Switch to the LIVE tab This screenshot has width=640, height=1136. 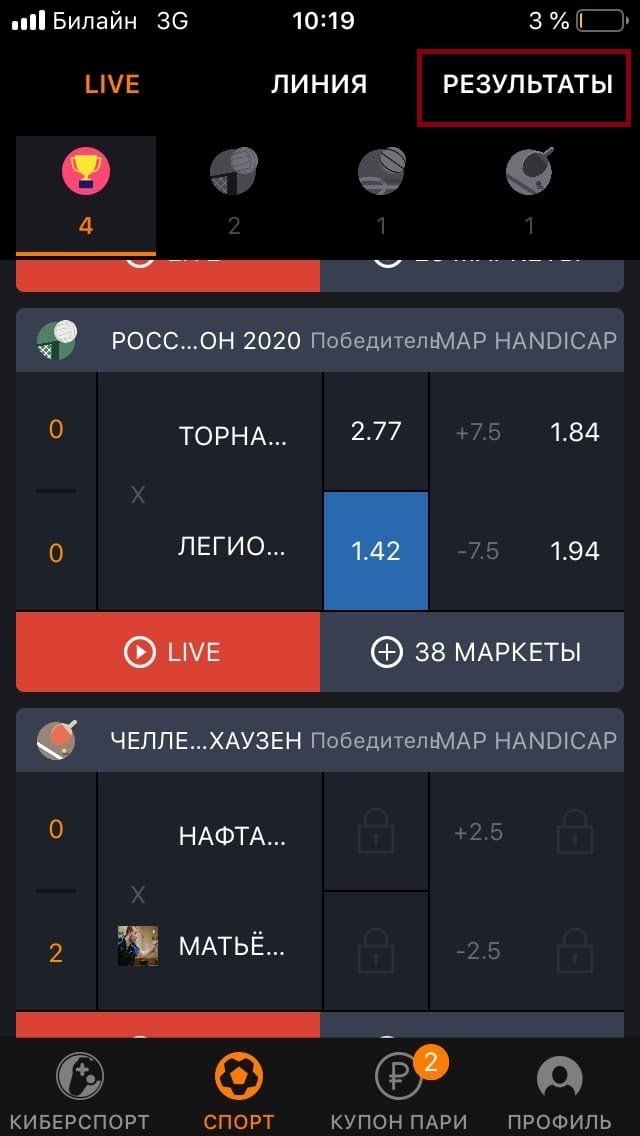(112, 84)
